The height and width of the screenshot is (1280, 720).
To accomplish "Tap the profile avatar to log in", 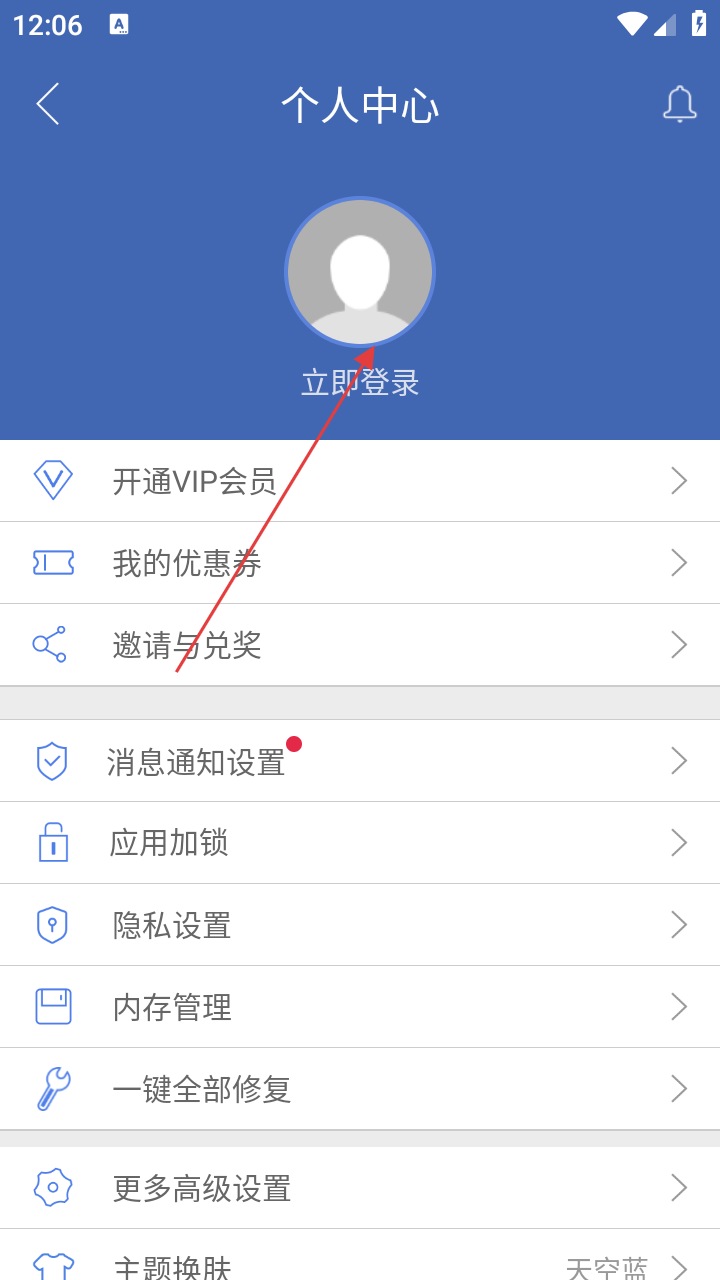I will pyautogui.click(x=360, y=271).
